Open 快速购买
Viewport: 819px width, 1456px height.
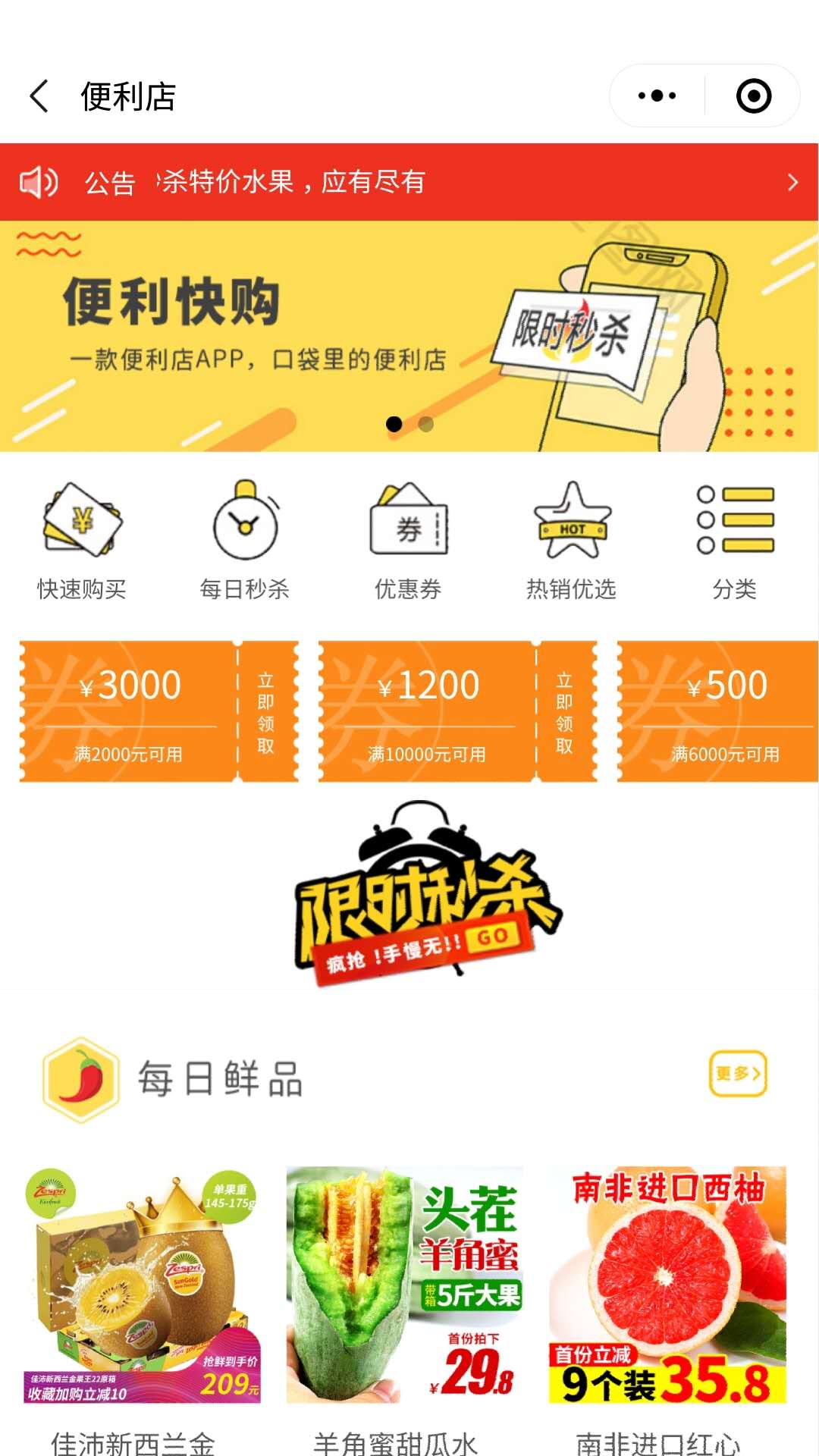tap(82, 540)
